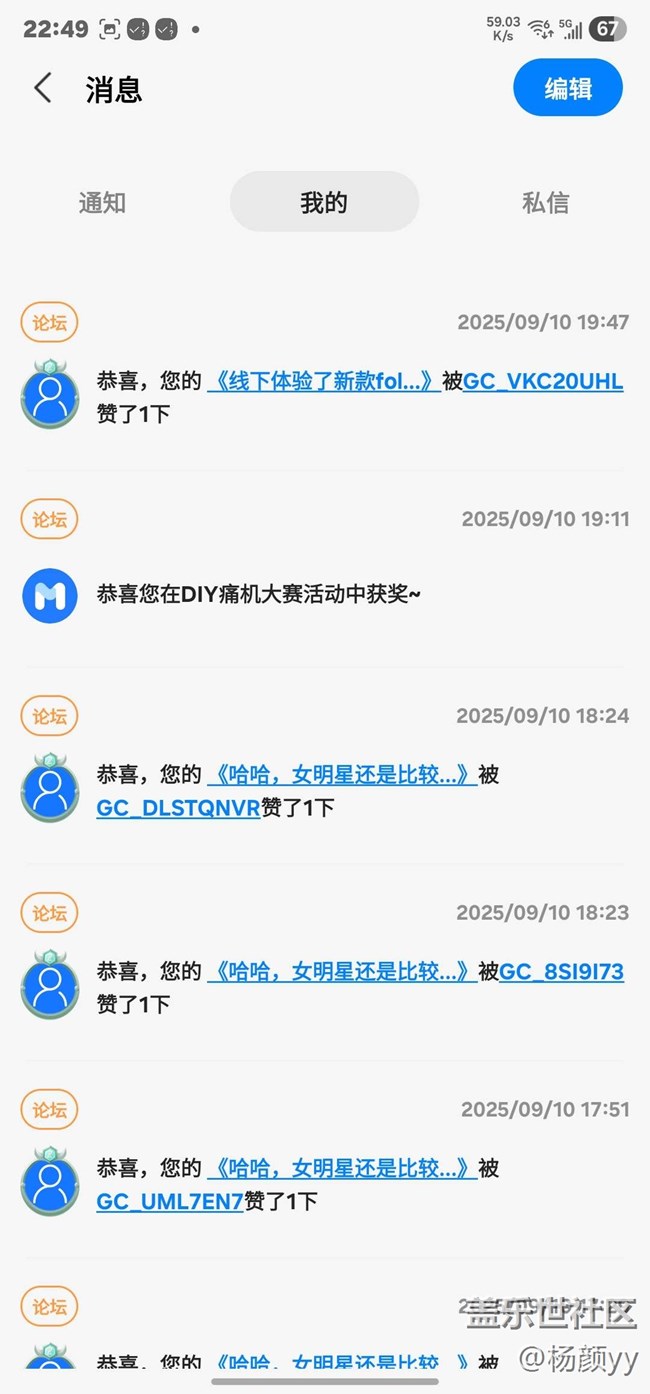This screenshot has height=1394, width=650.
Task: Go back from the 消息 page
Action: [x=42, y=88]
